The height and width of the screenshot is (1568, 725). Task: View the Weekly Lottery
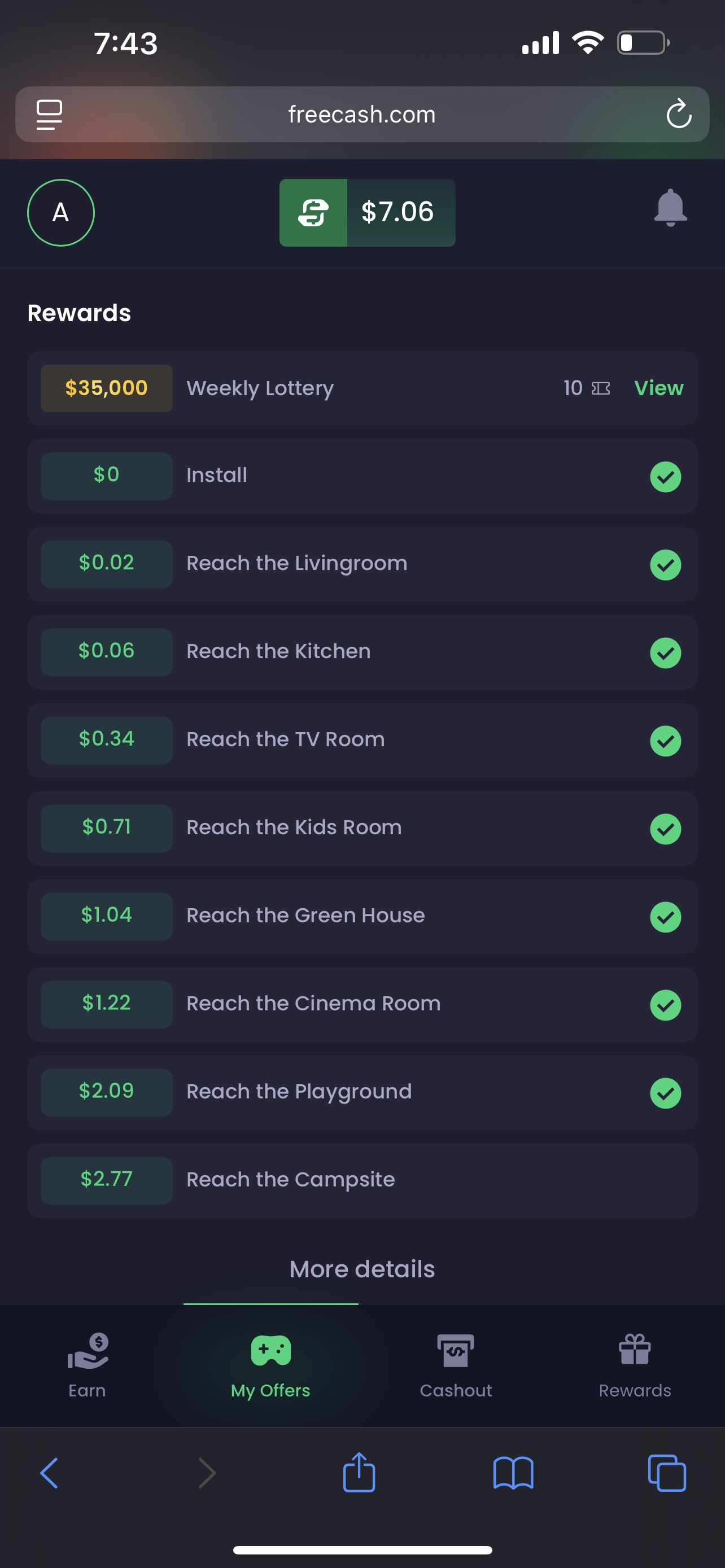[658, 388]
